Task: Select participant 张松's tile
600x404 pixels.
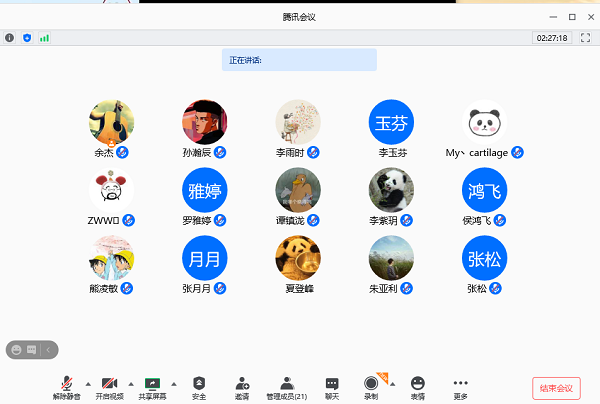Action: tap(485, 259)
